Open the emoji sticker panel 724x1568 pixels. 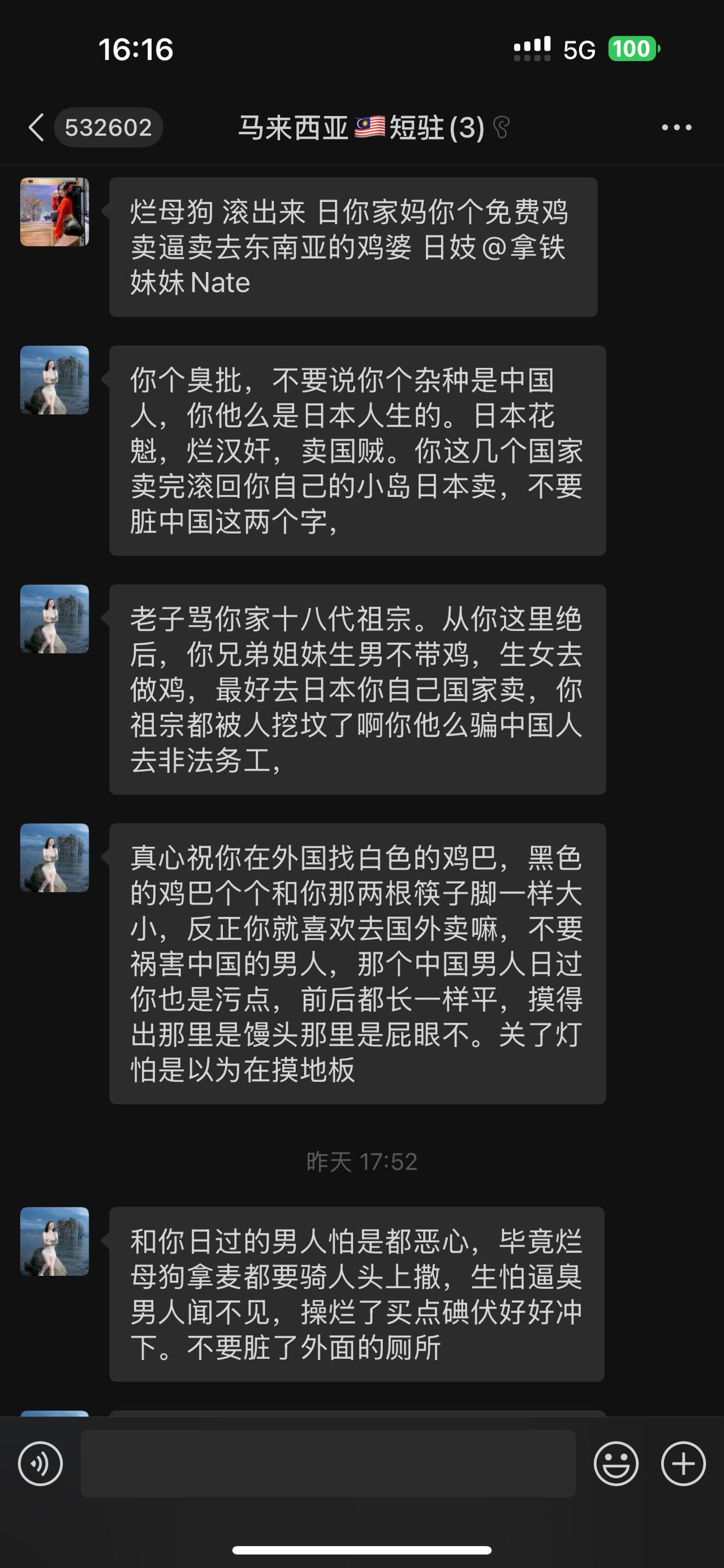pos(615,1464)
